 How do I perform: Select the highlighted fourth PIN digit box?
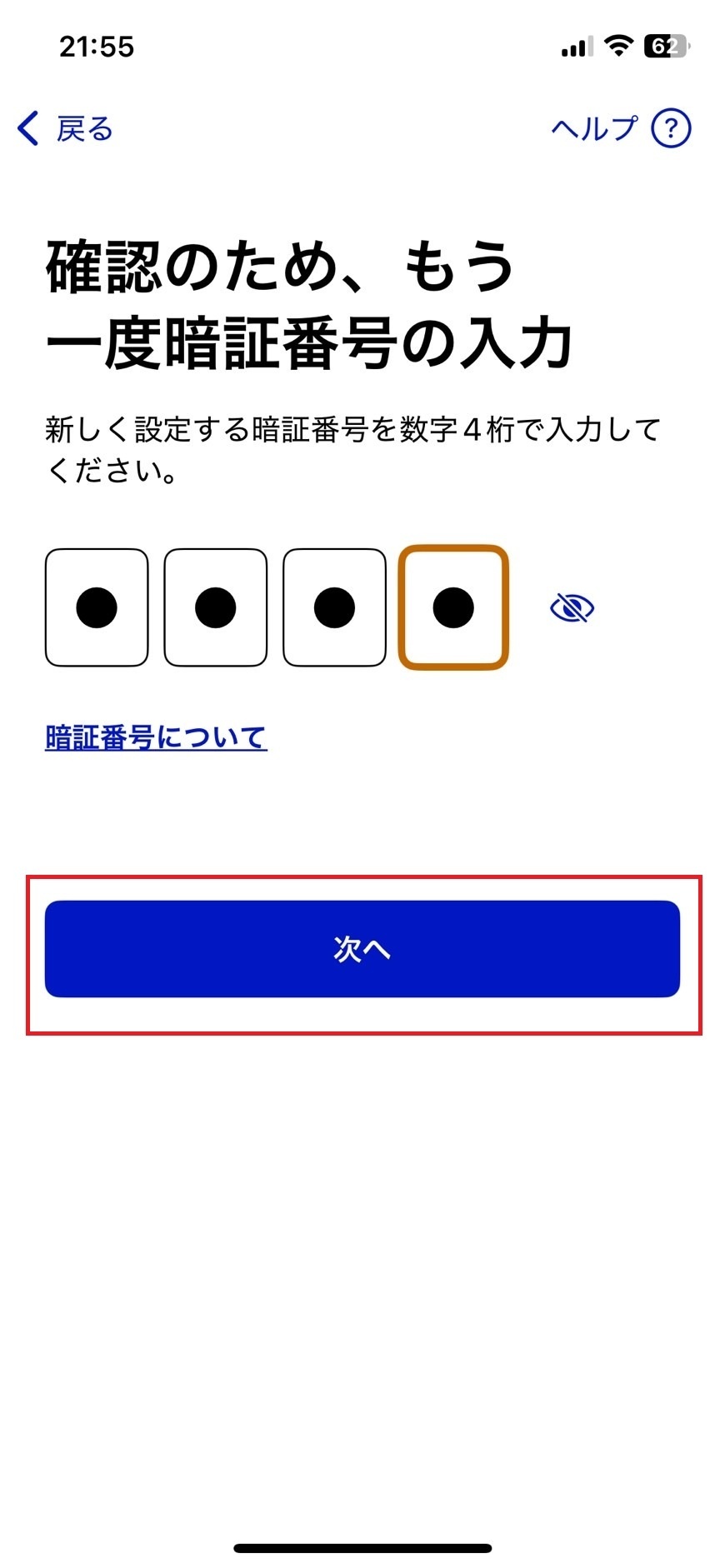453,607
